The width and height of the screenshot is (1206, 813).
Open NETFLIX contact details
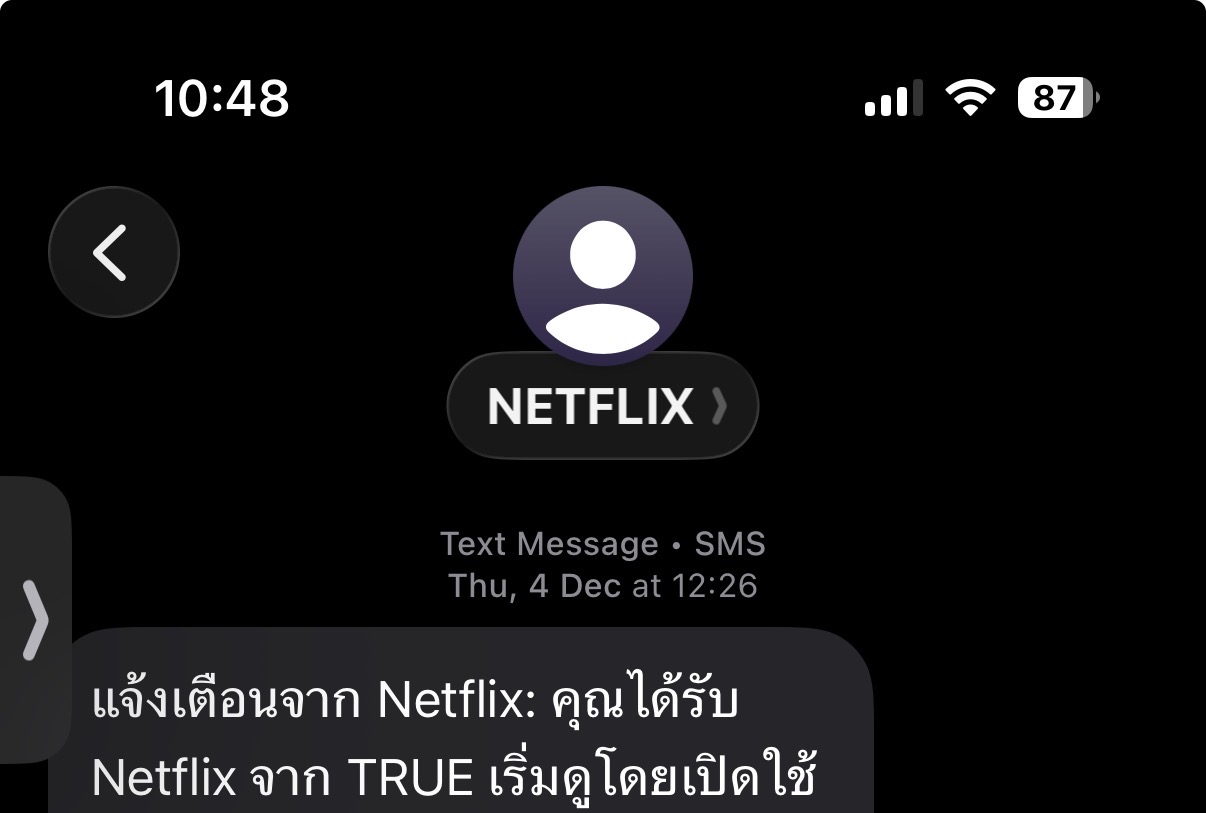pyautogui.click(x=602, y=406)
